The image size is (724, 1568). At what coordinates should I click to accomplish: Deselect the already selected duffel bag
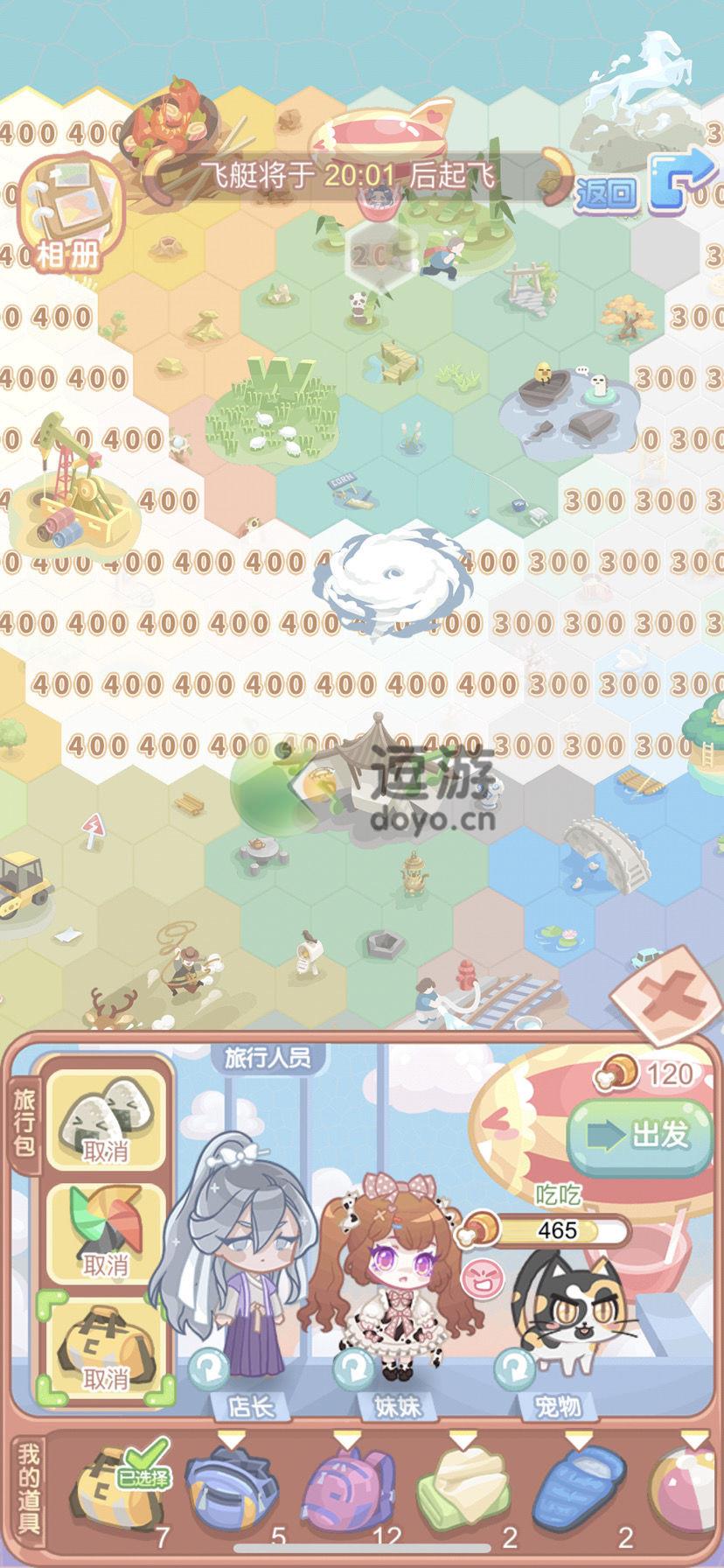118,1489
